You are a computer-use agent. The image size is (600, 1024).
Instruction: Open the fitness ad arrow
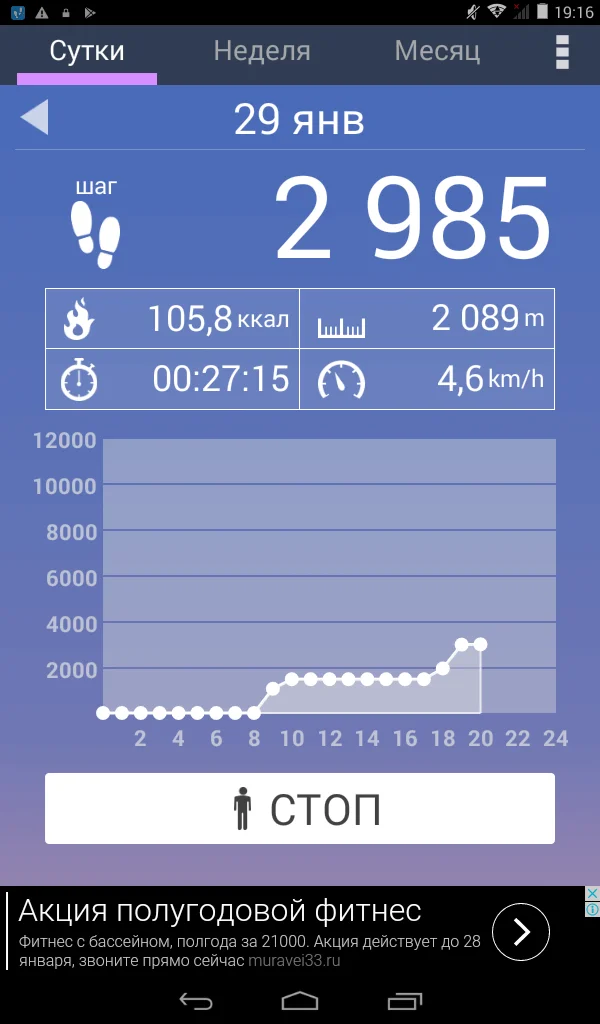[521, 932]
